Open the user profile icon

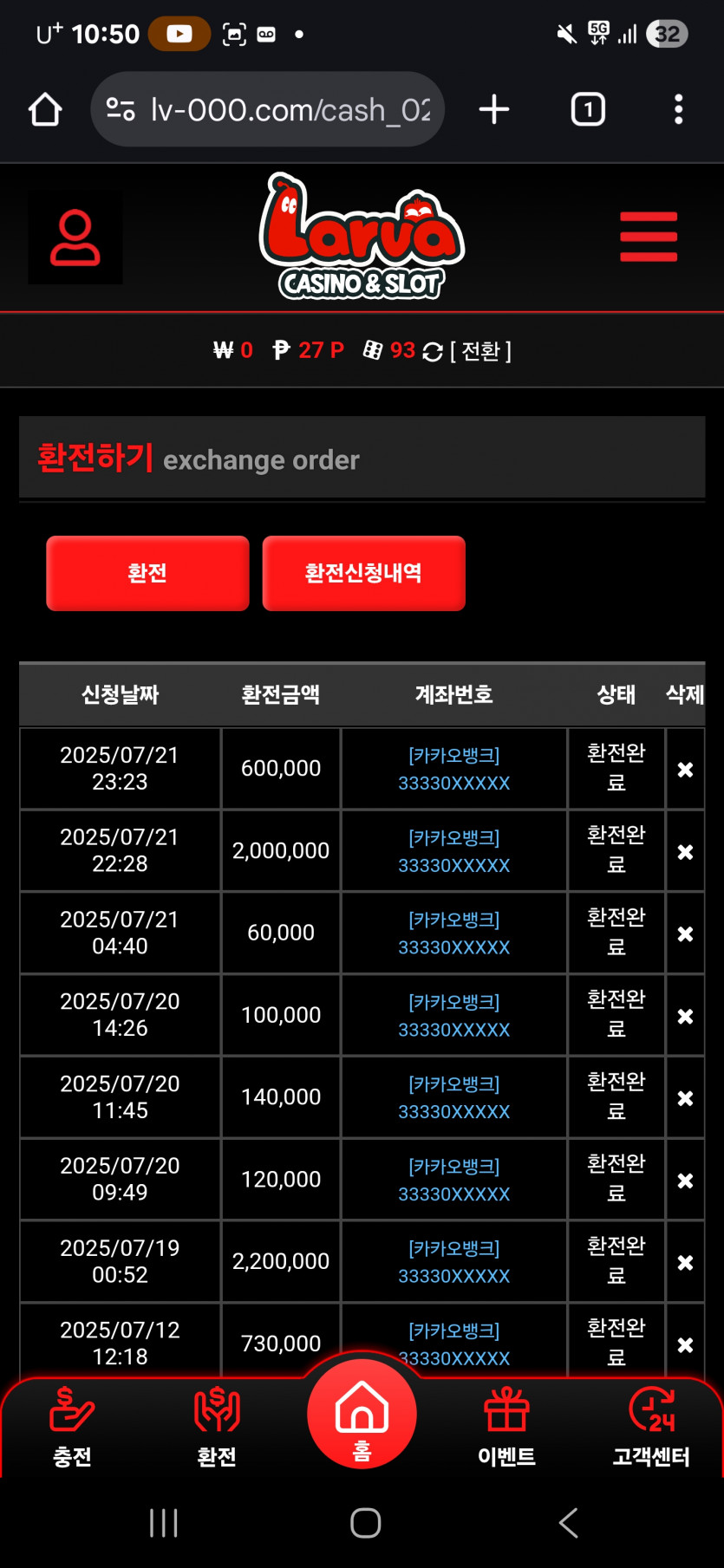(75, 237)
